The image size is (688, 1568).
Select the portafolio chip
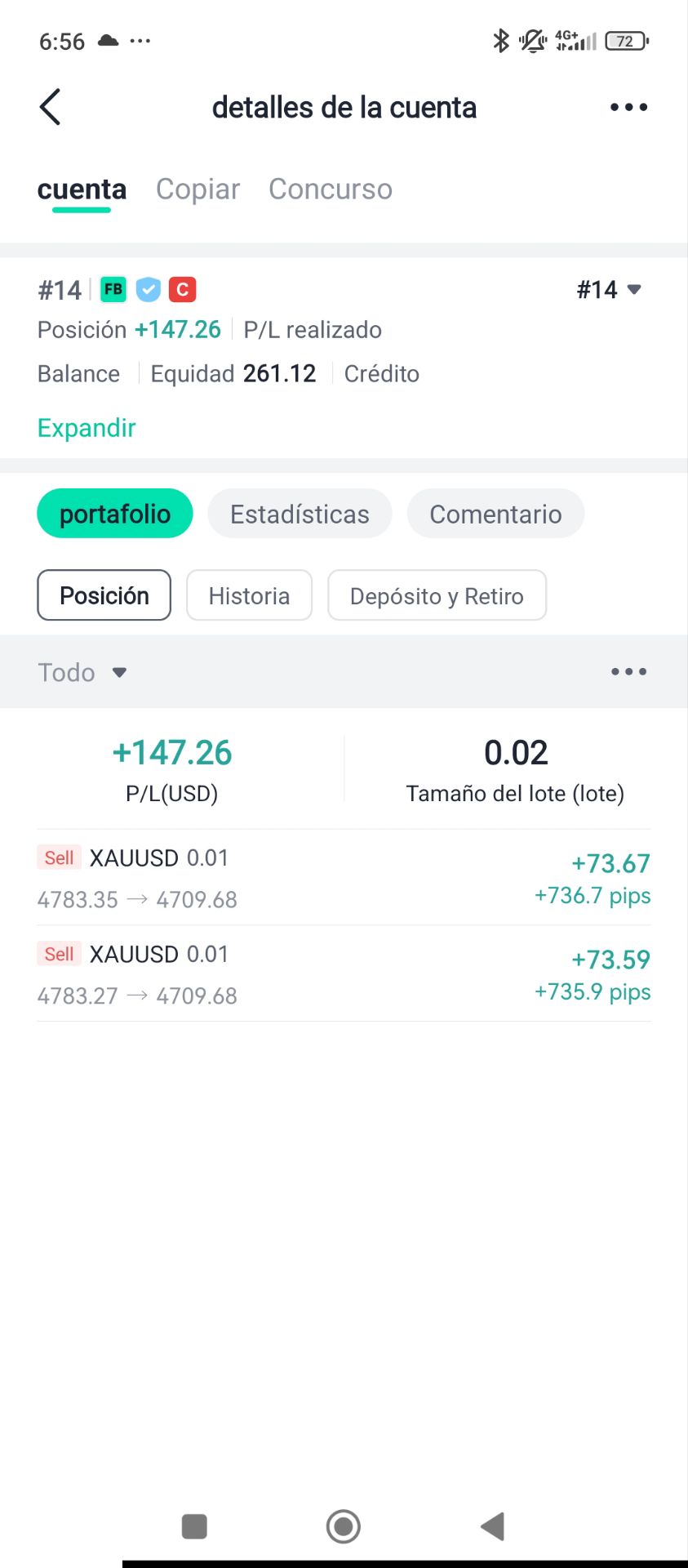point(115,514)
